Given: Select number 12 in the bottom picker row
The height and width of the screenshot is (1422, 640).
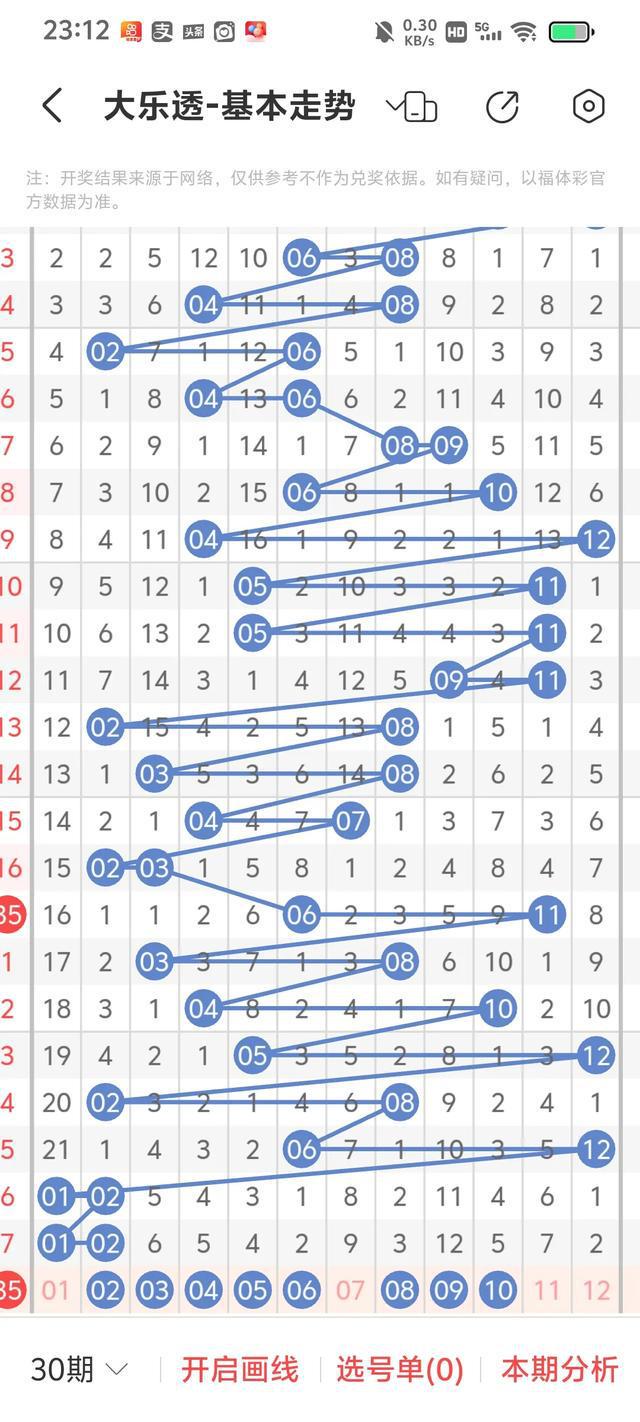Looking at the screenshot, I should [596, 1290].
